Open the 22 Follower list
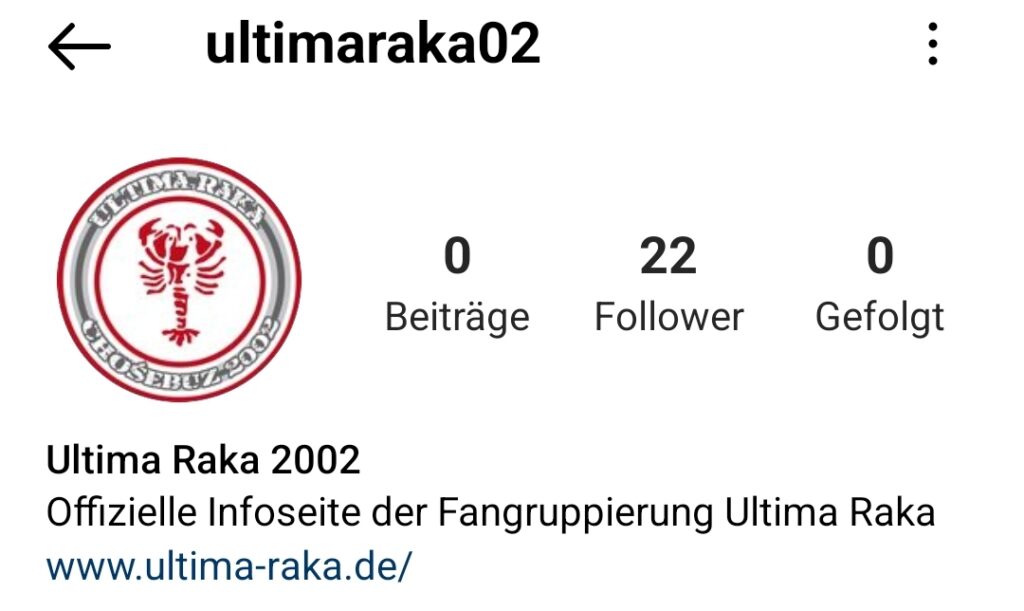 tap(668, 284)
